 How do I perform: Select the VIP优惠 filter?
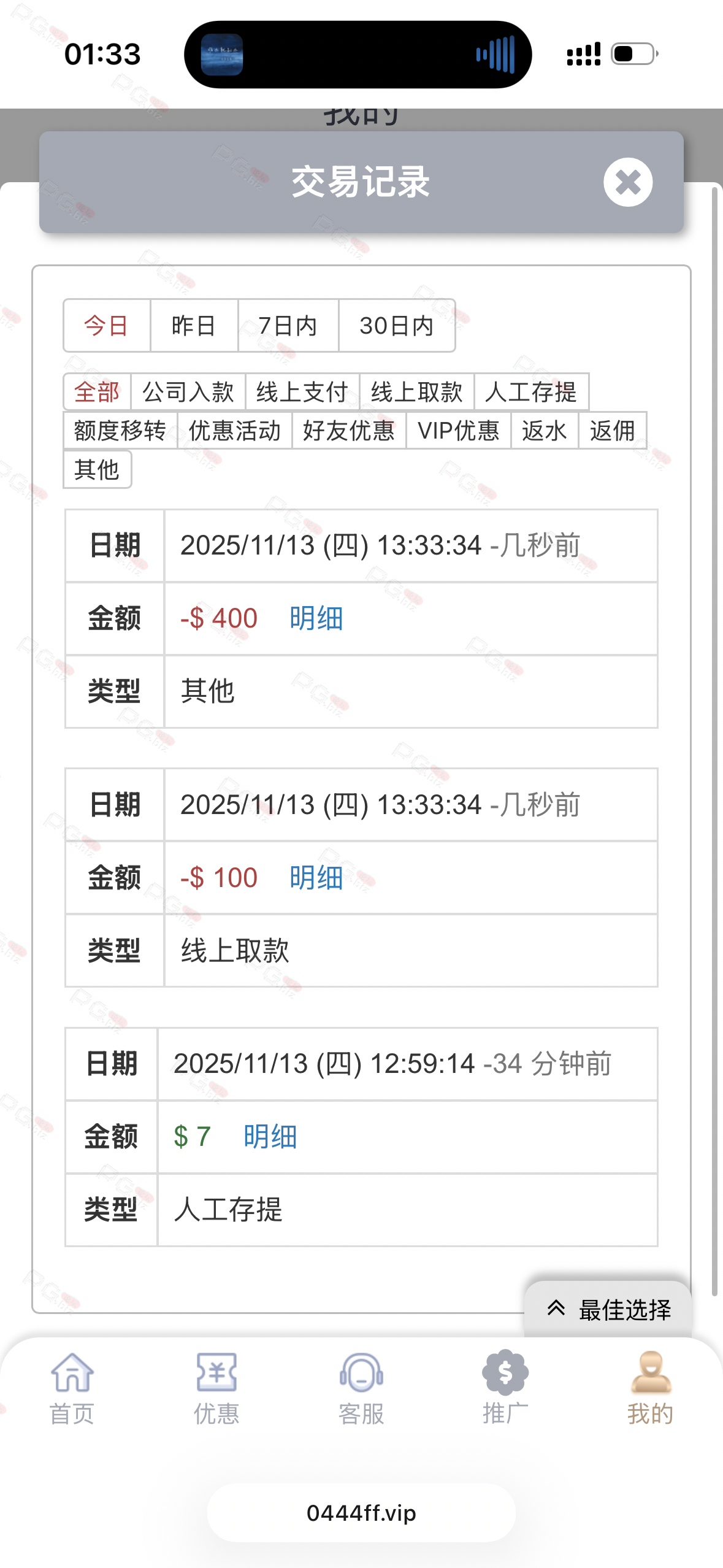tap(458, 431)
